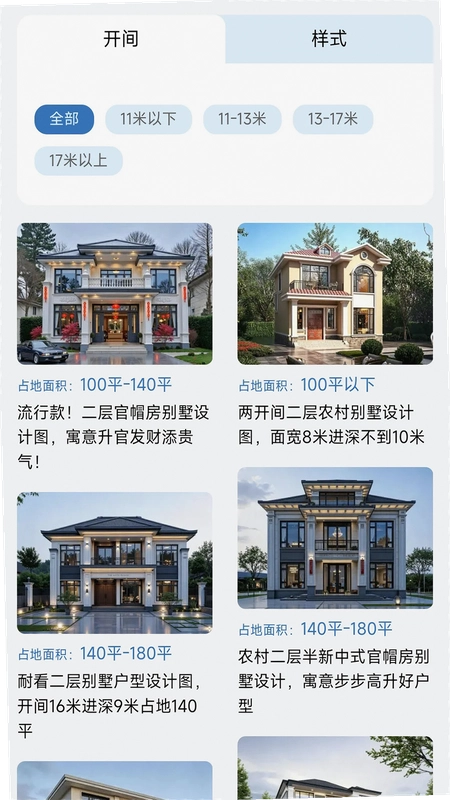
Task: Switch to the 样式 tab
Action: [x=329, y=39]
